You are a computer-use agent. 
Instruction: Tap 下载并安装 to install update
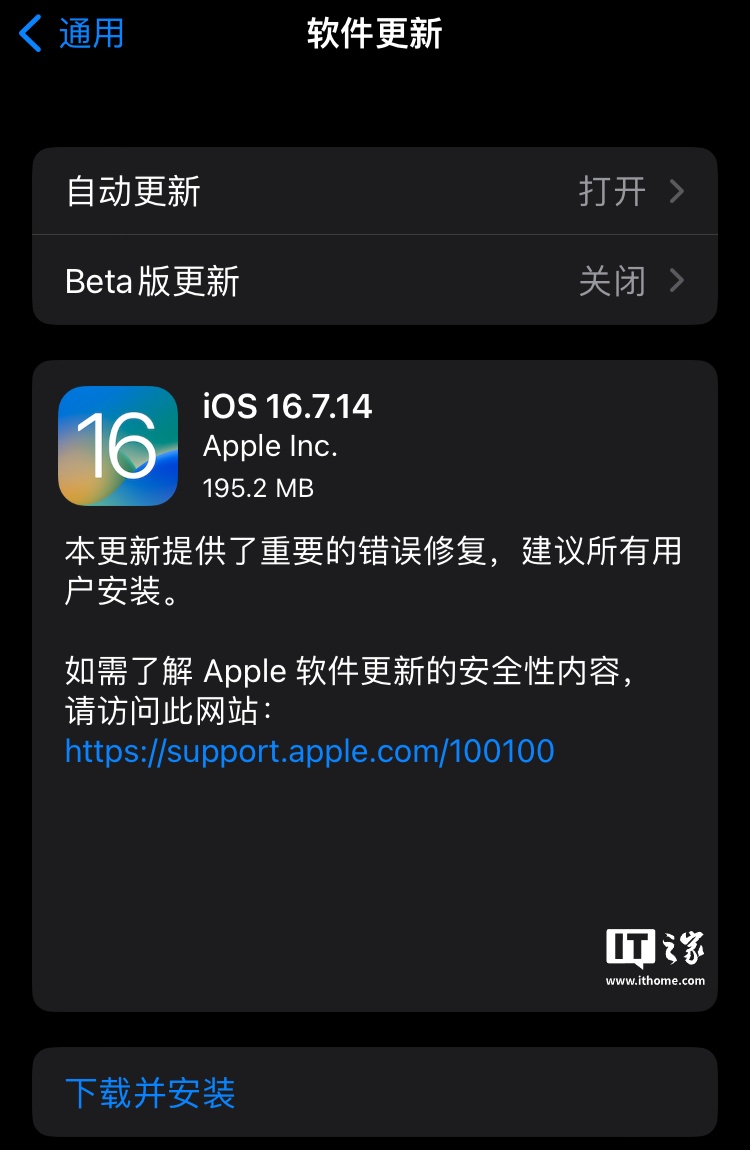pos(150,1092)
